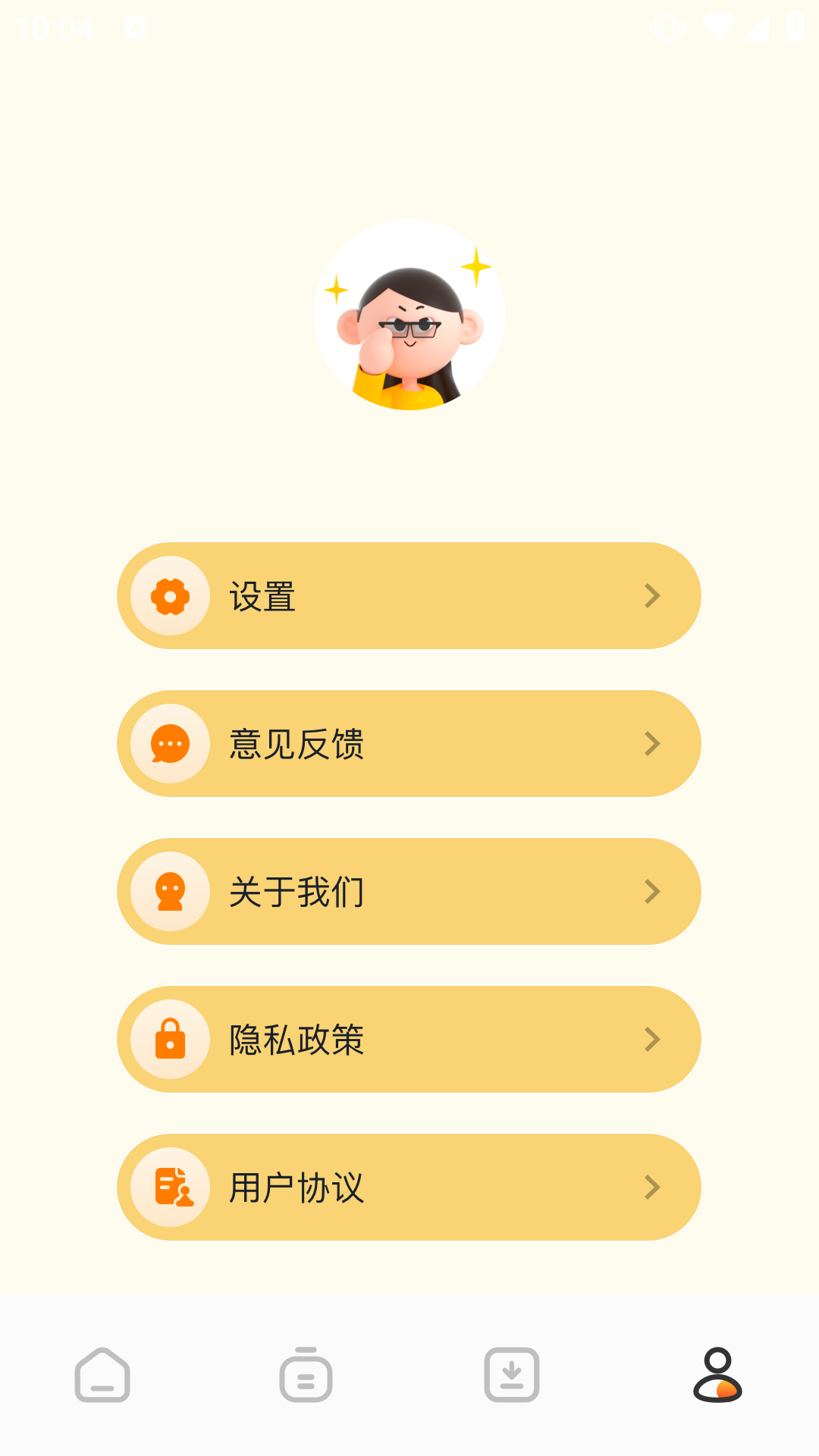Expand the 设置 row chevron
Viewport: 819px width, 1456px height.
point(652,596)
